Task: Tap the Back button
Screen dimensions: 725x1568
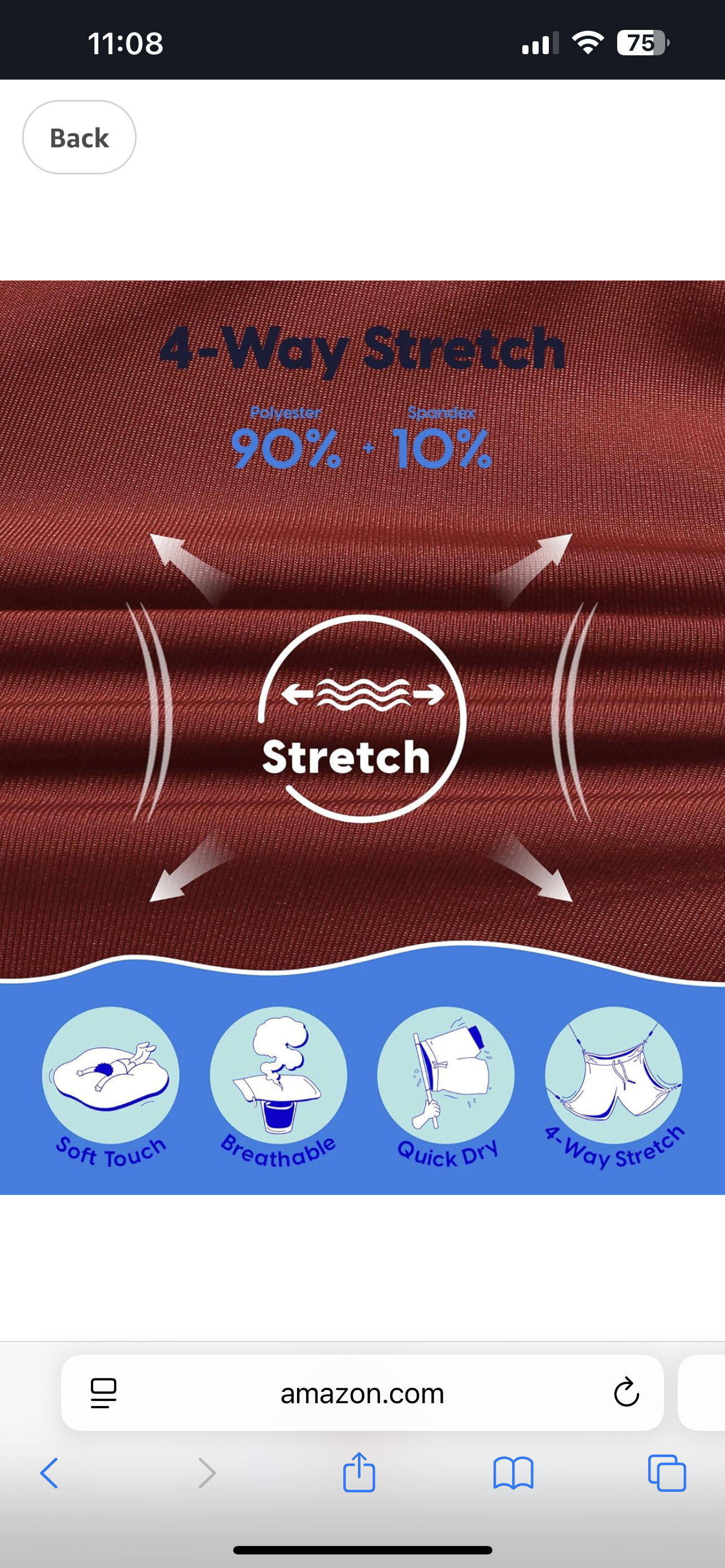Action: pos(79,138)
